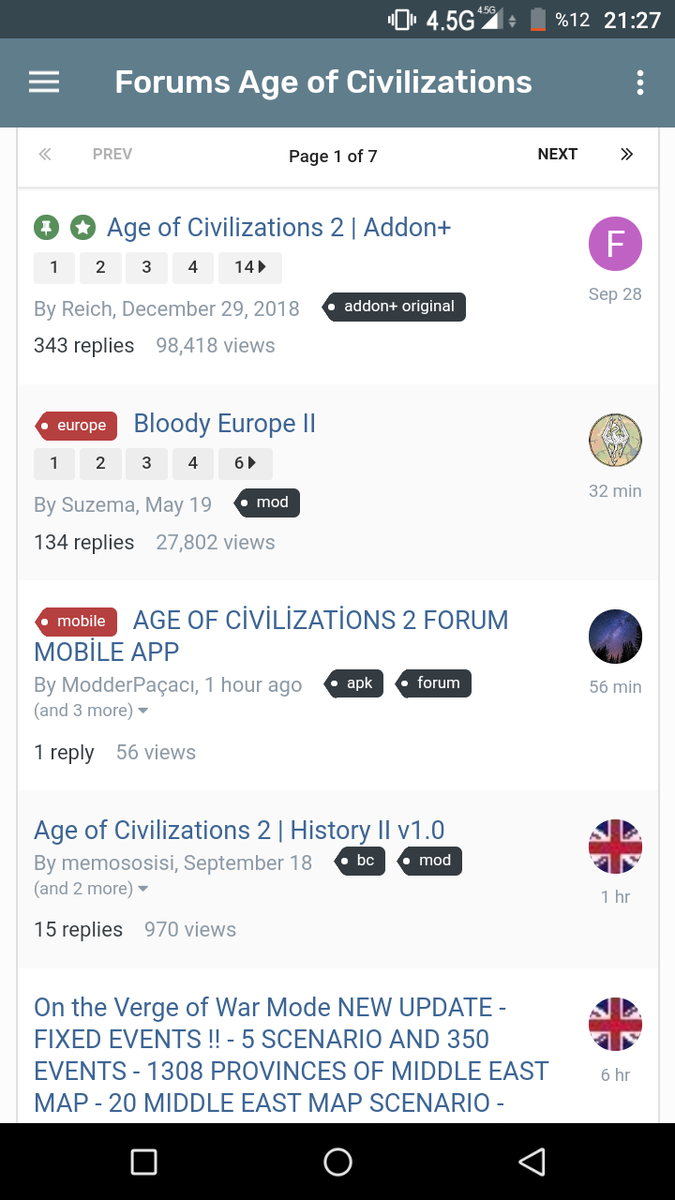Open the On the Verge of War Mode topic
Image resolution: width=675 pixels, height=1200 pixels.
[x=291, y=1055]
